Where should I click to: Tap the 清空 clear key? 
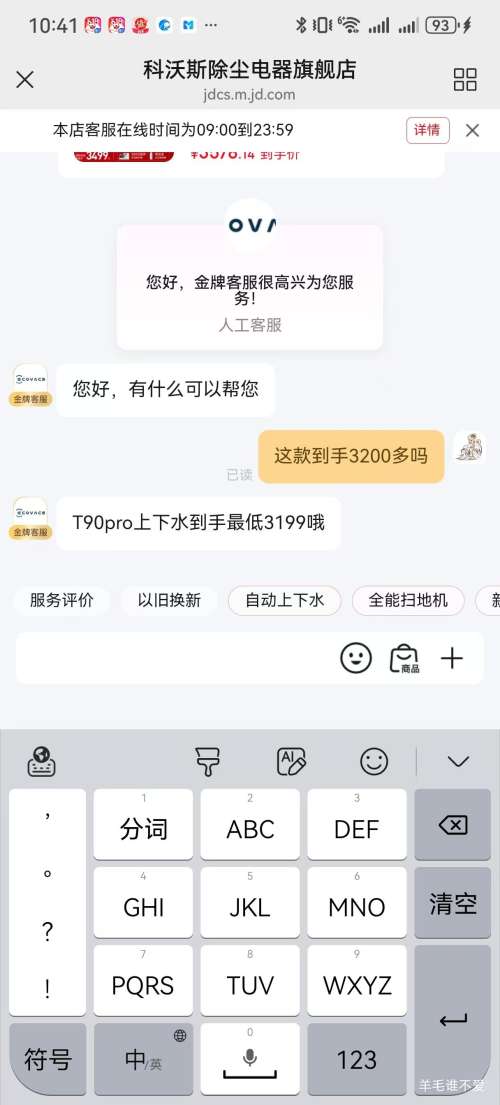coord(453,903)
